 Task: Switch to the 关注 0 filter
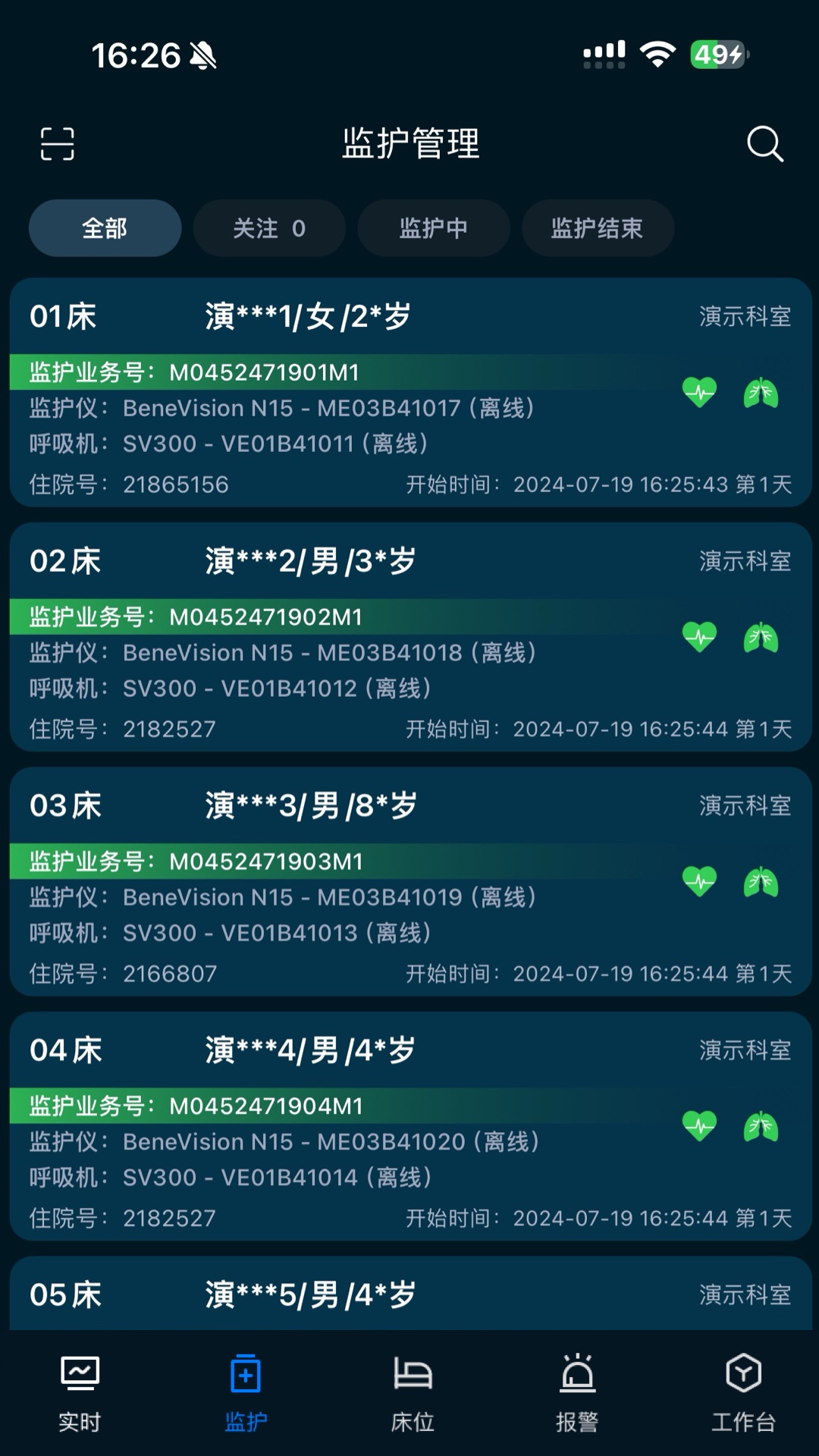tap(269, 228)
